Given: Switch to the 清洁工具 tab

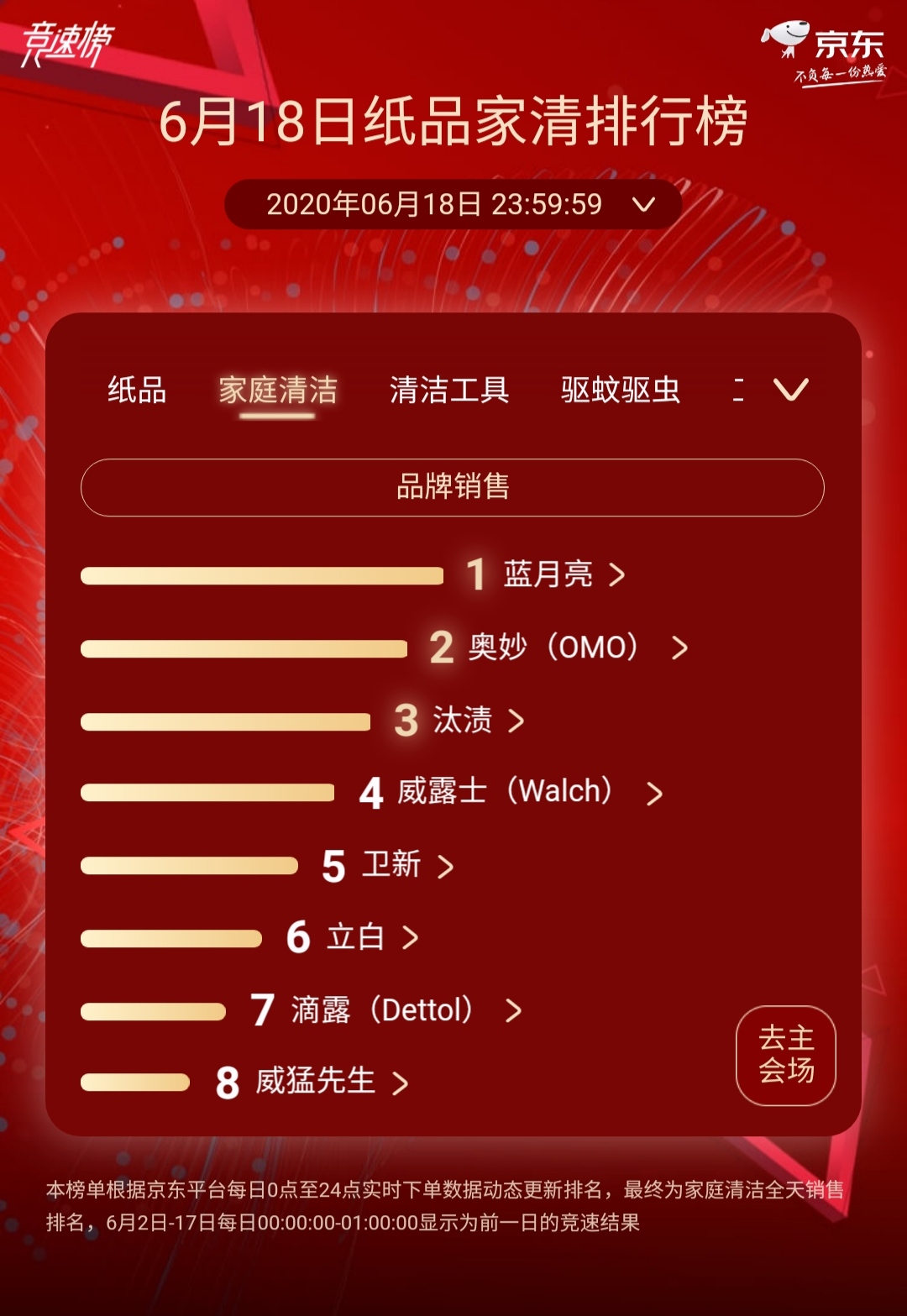Looking at the screenshot, I should 449,391.
